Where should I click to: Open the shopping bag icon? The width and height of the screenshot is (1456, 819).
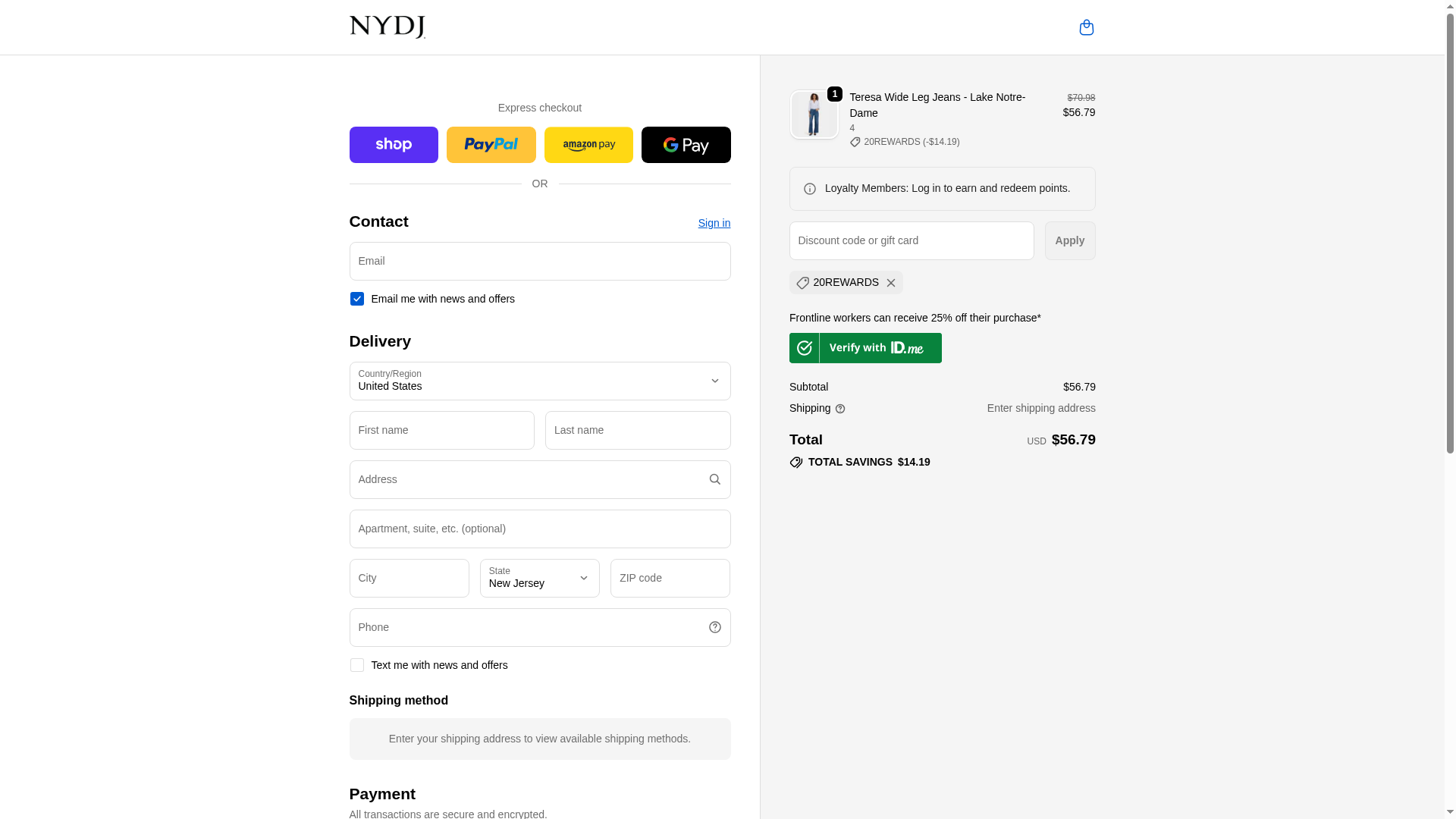(1086, 27)
